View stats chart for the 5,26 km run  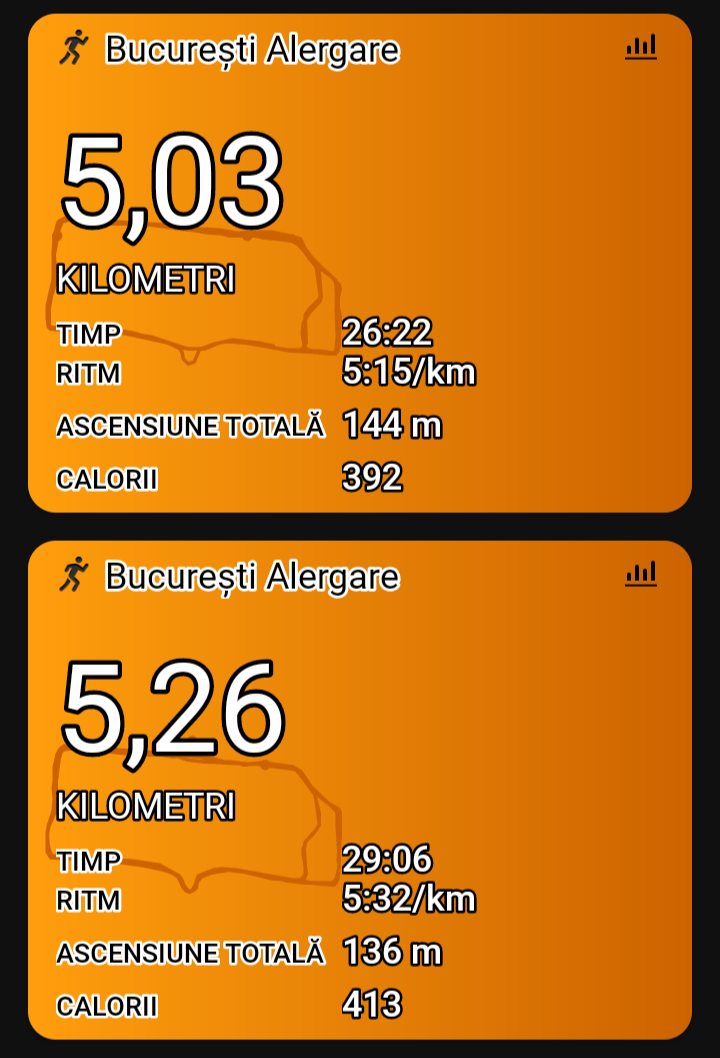tap(641, 574)
